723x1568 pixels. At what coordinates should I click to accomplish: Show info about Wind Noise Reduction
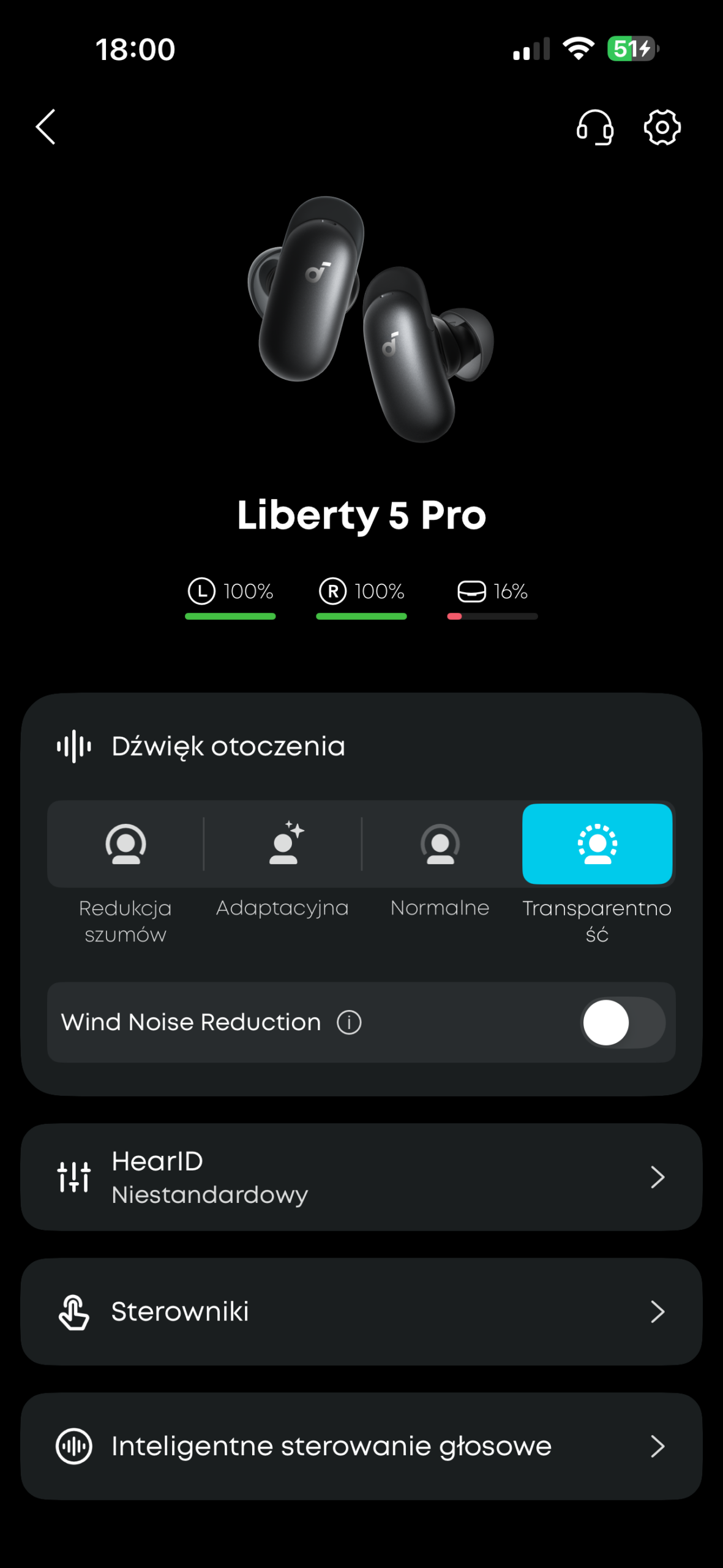(349, 1022)
